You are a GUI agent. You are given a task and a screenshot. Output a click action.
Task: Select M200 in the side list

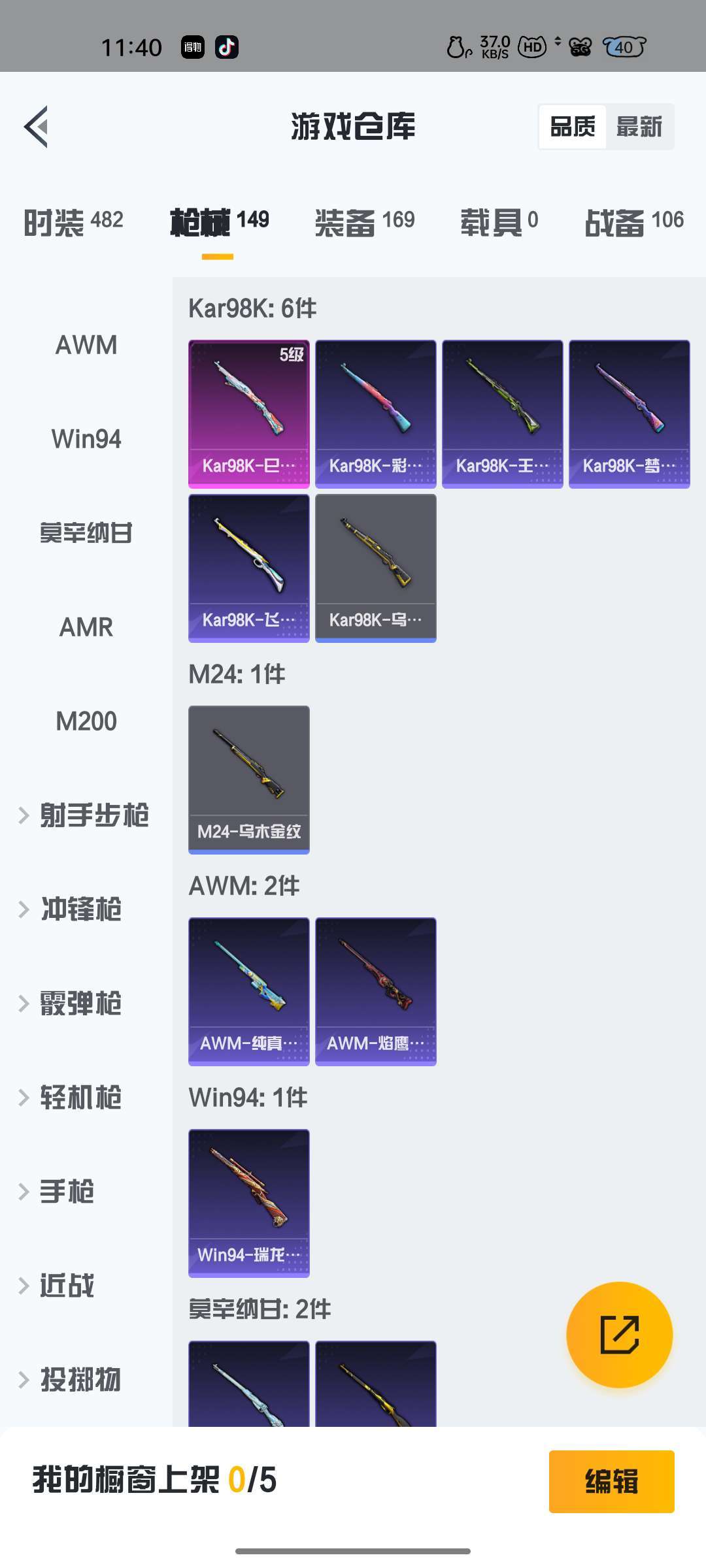point(86,721)
